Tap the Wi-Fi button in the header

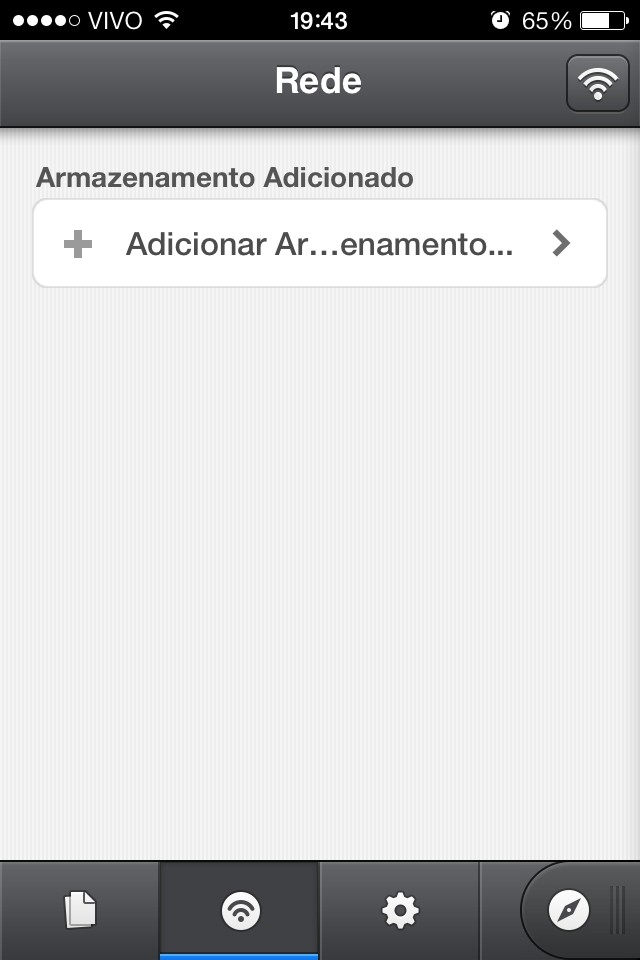[597, 83]
